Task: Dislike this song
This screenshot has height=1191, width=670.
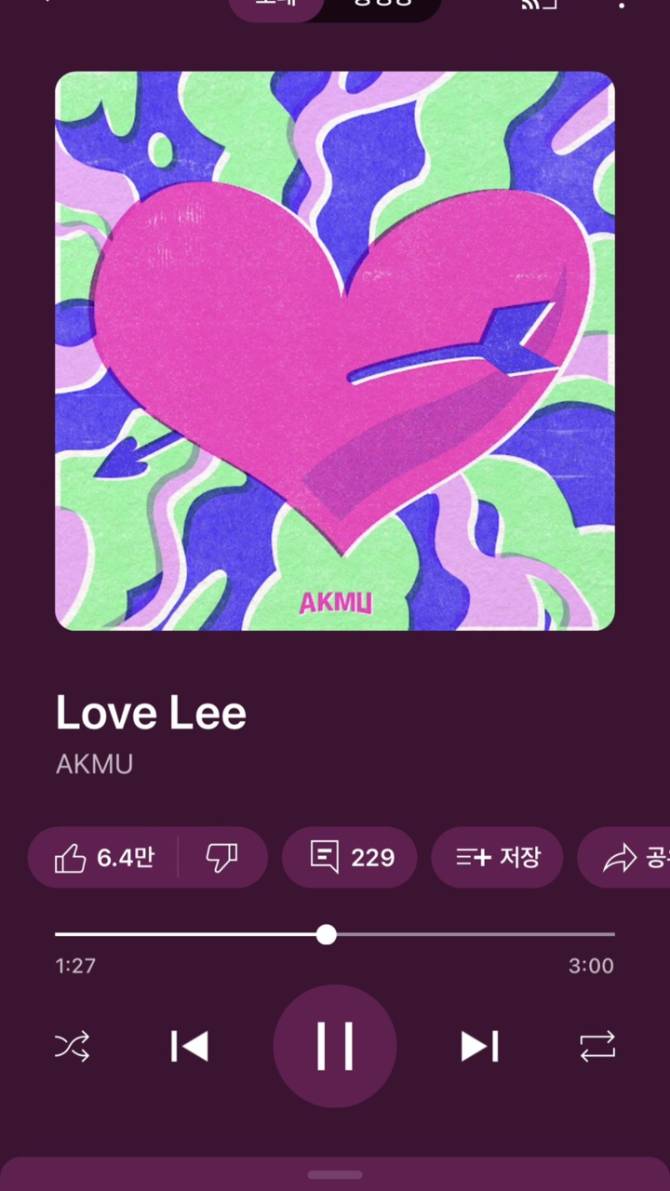Action: pos(222,857)
